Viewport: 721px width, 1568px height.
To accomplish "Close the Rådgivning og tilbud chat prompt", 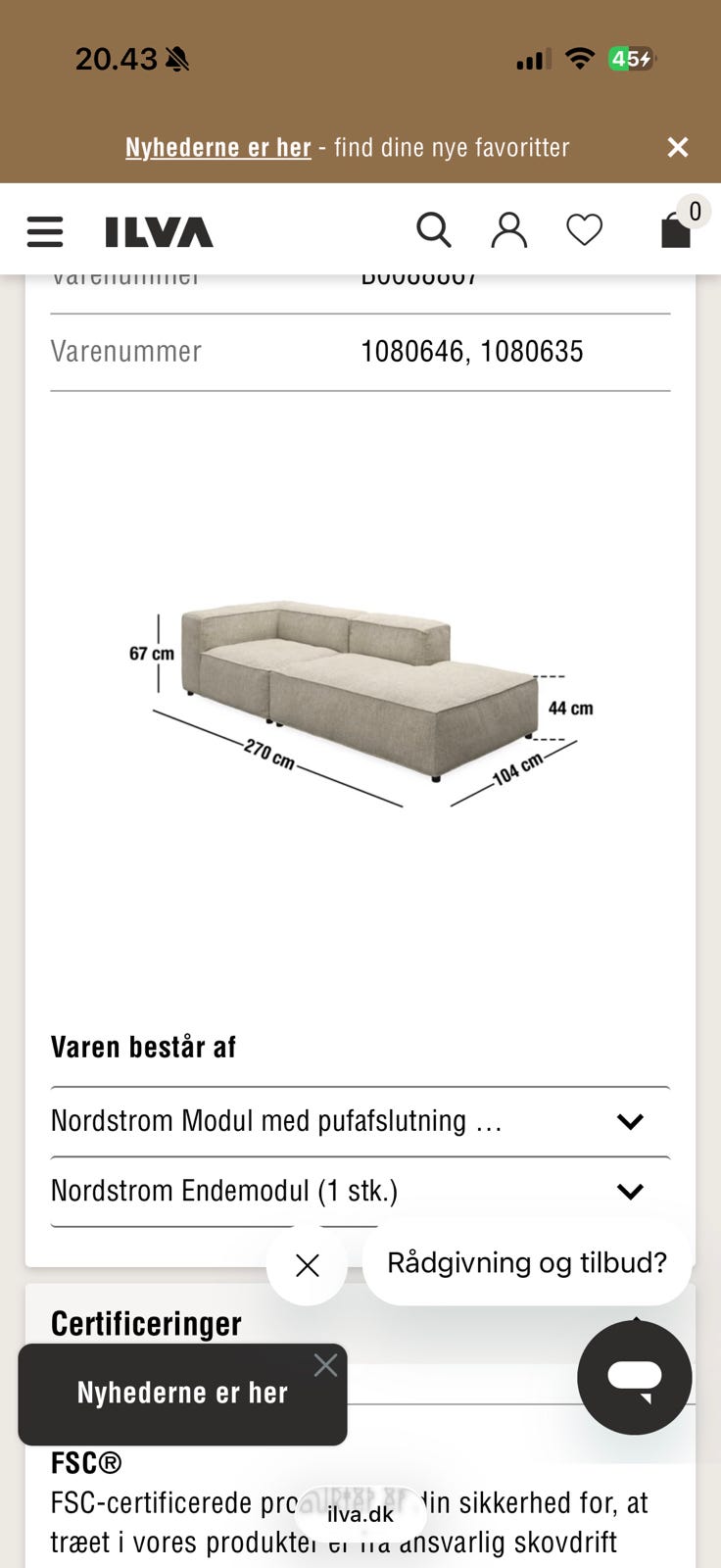I will click(307, 1266).
